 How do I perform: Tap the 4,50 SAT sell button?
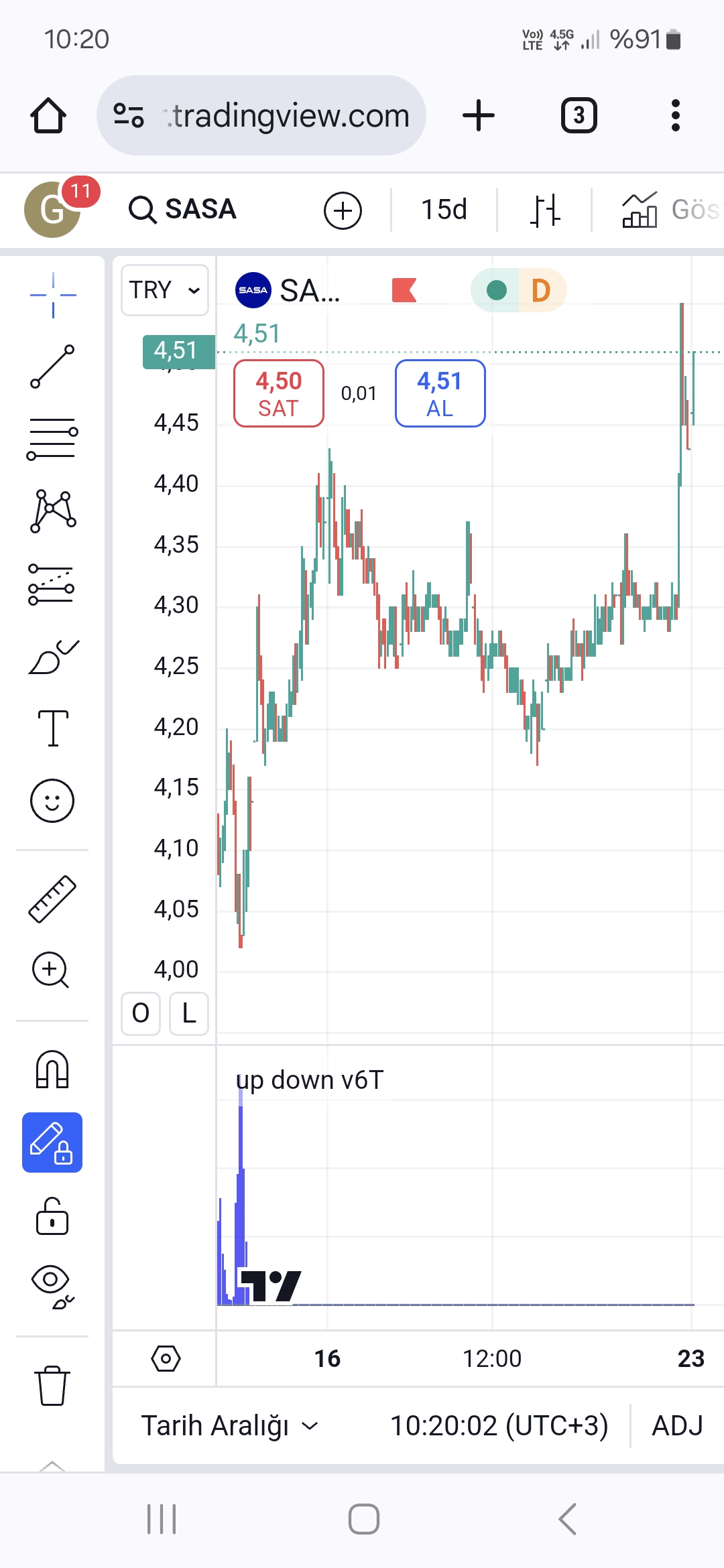(x=279, y=393)
